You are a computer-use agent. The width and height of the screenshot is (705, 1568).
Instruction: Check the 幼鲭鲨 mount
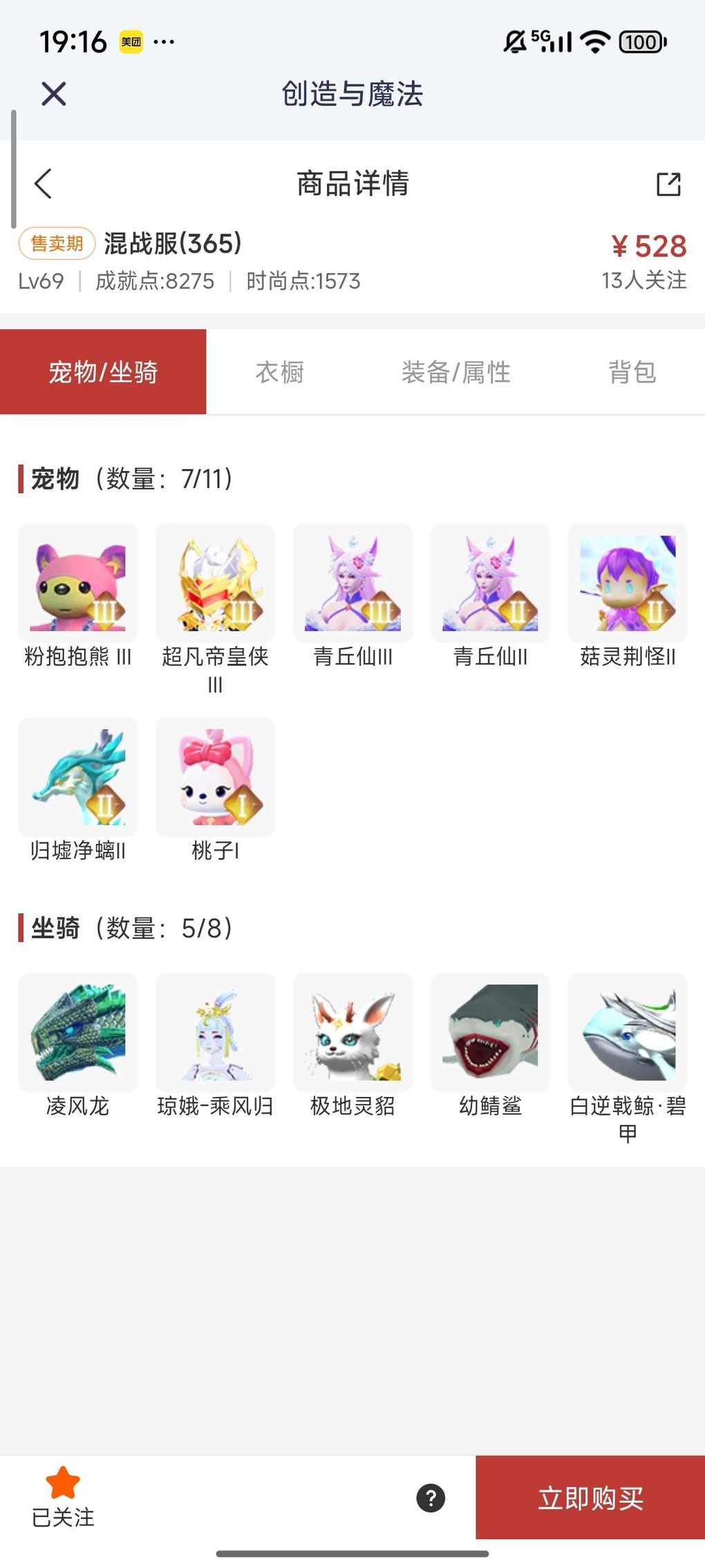490,1033
